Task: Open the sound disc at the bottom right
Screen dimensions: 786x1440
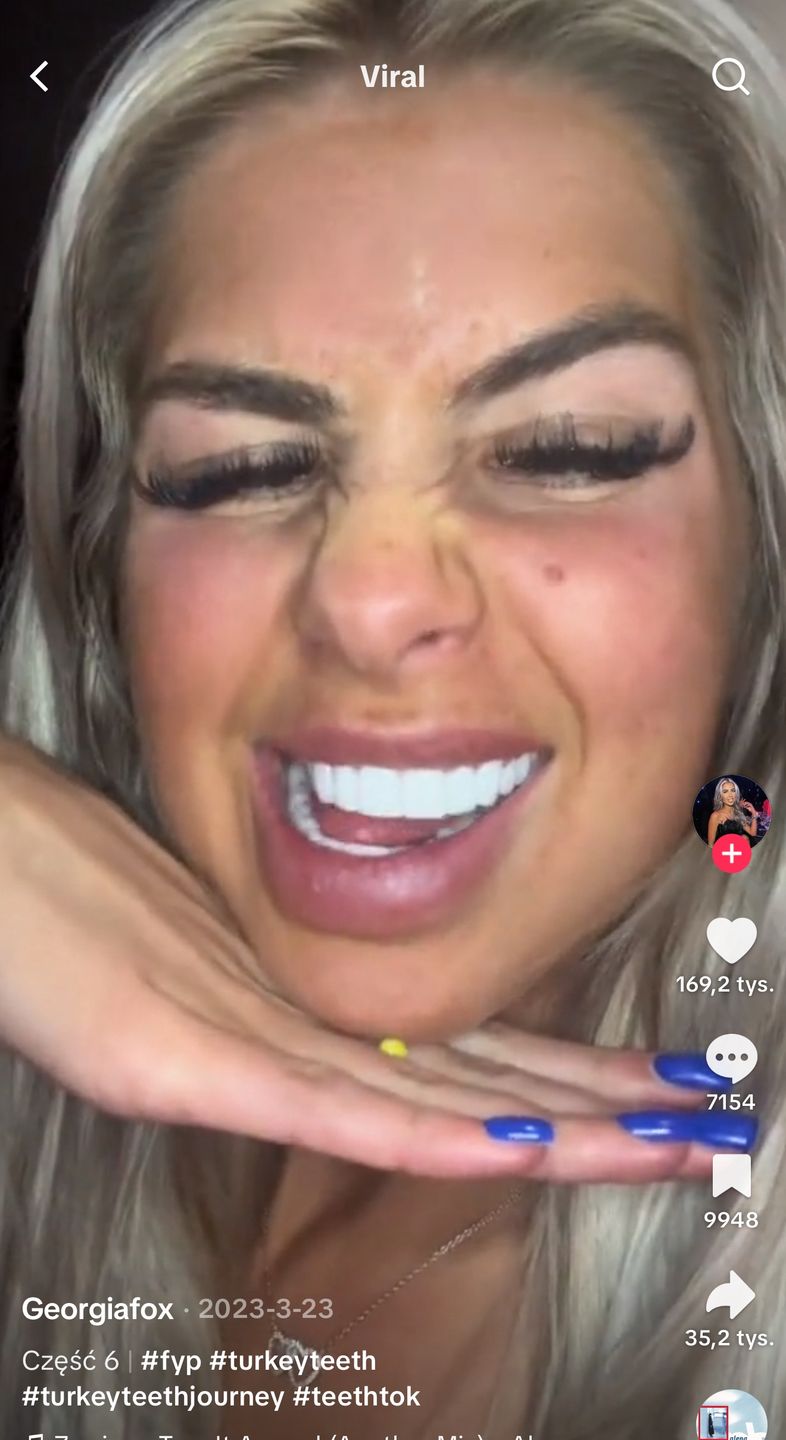Action: coord(731,1418)
